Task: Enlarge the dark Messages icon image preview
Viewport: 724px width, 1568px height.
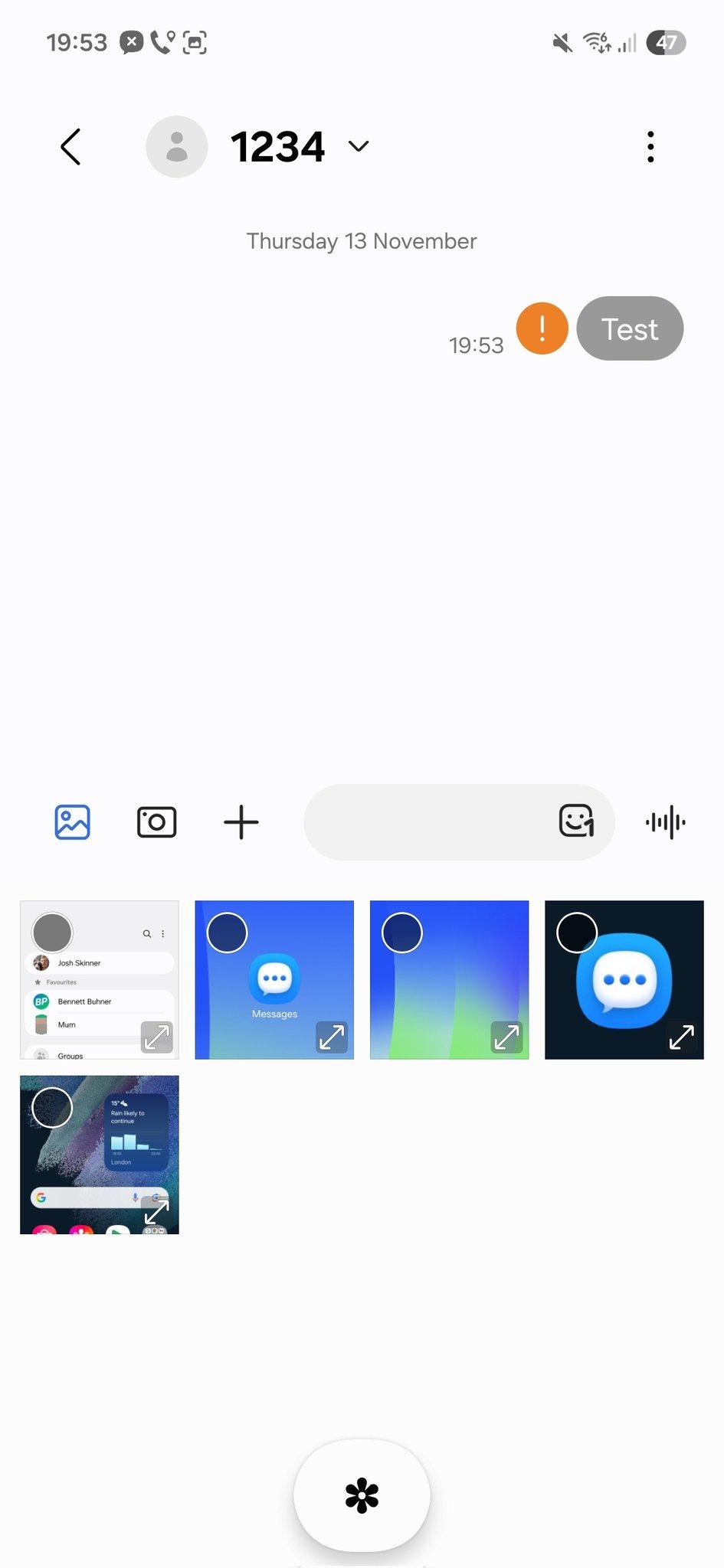Action: [x=681, y=1037]
